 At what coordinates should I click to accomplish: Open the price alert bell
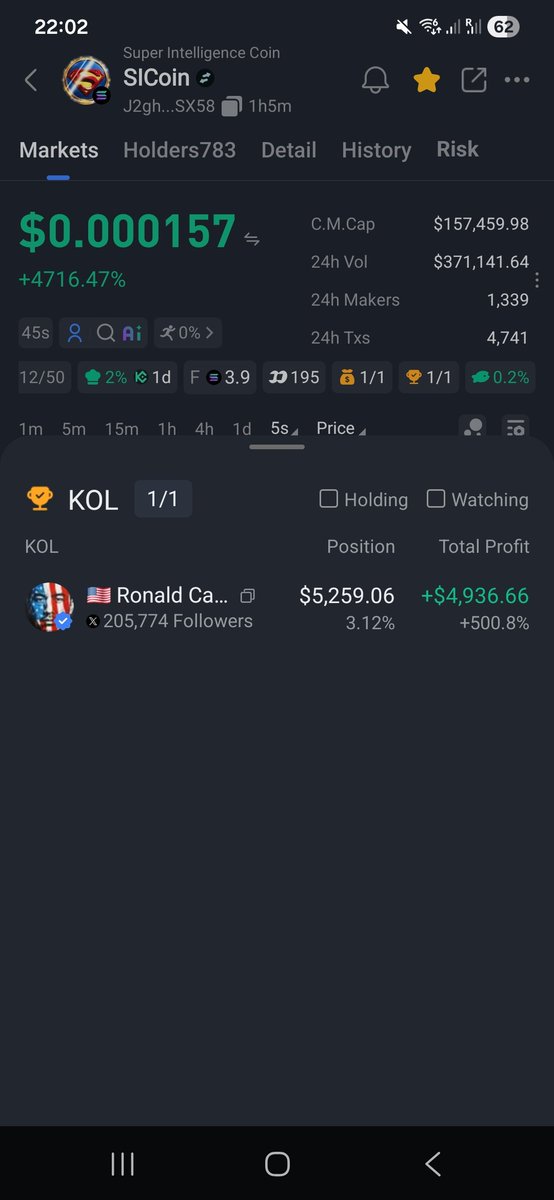point(376,80)
